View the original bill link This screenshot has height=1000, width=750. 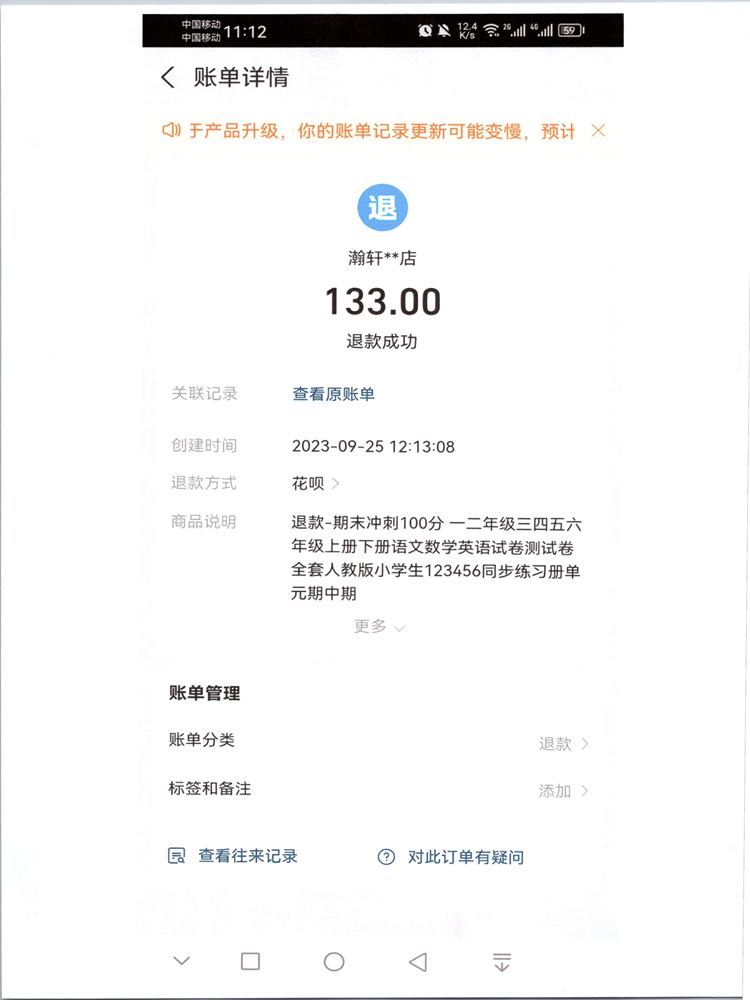click(x=333, y=394)
